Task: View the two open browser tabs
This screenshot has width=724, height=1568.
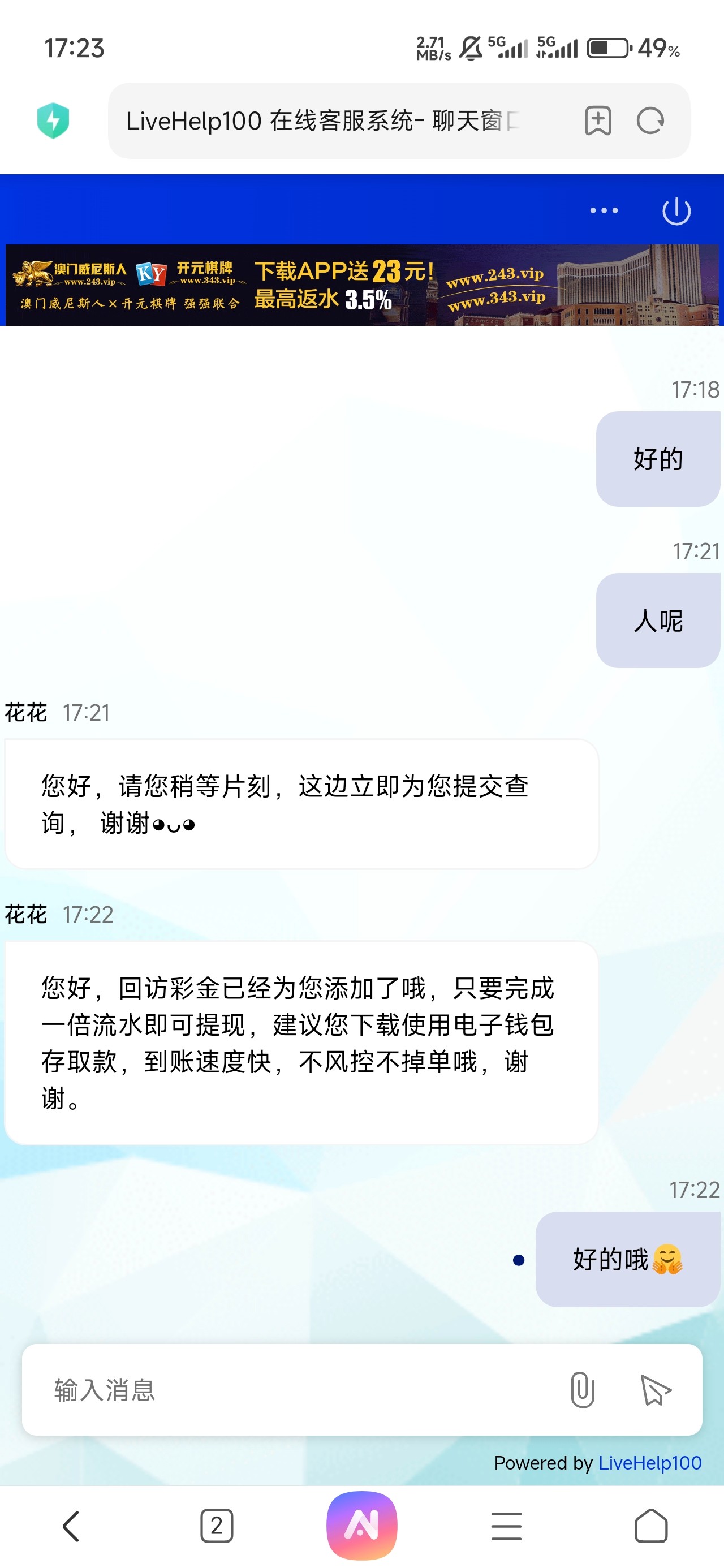Action: (217, 1526)
